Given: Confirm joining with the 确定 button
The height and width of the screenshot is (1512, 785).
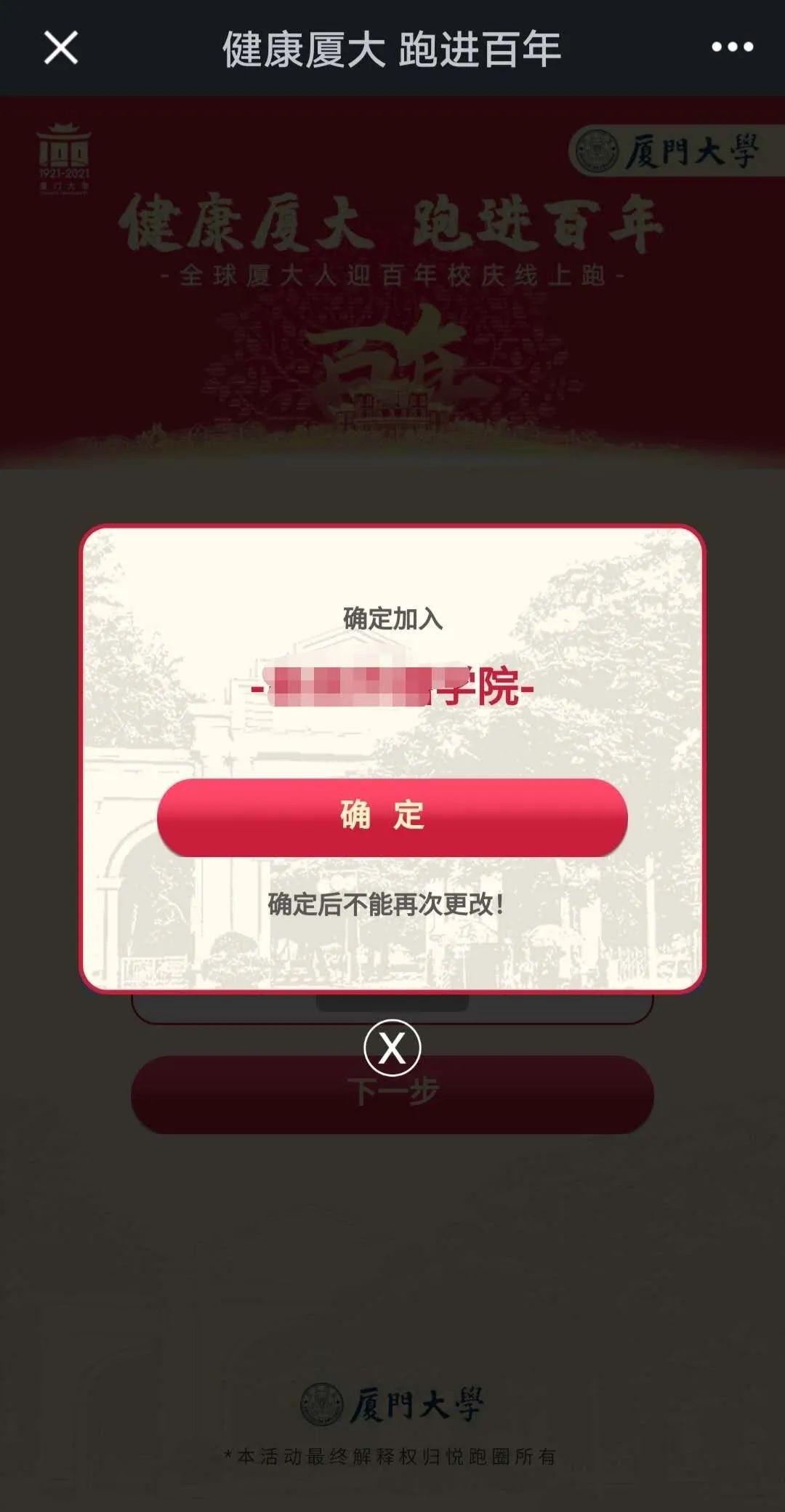Looking at the screenshot, I should 392,816.
